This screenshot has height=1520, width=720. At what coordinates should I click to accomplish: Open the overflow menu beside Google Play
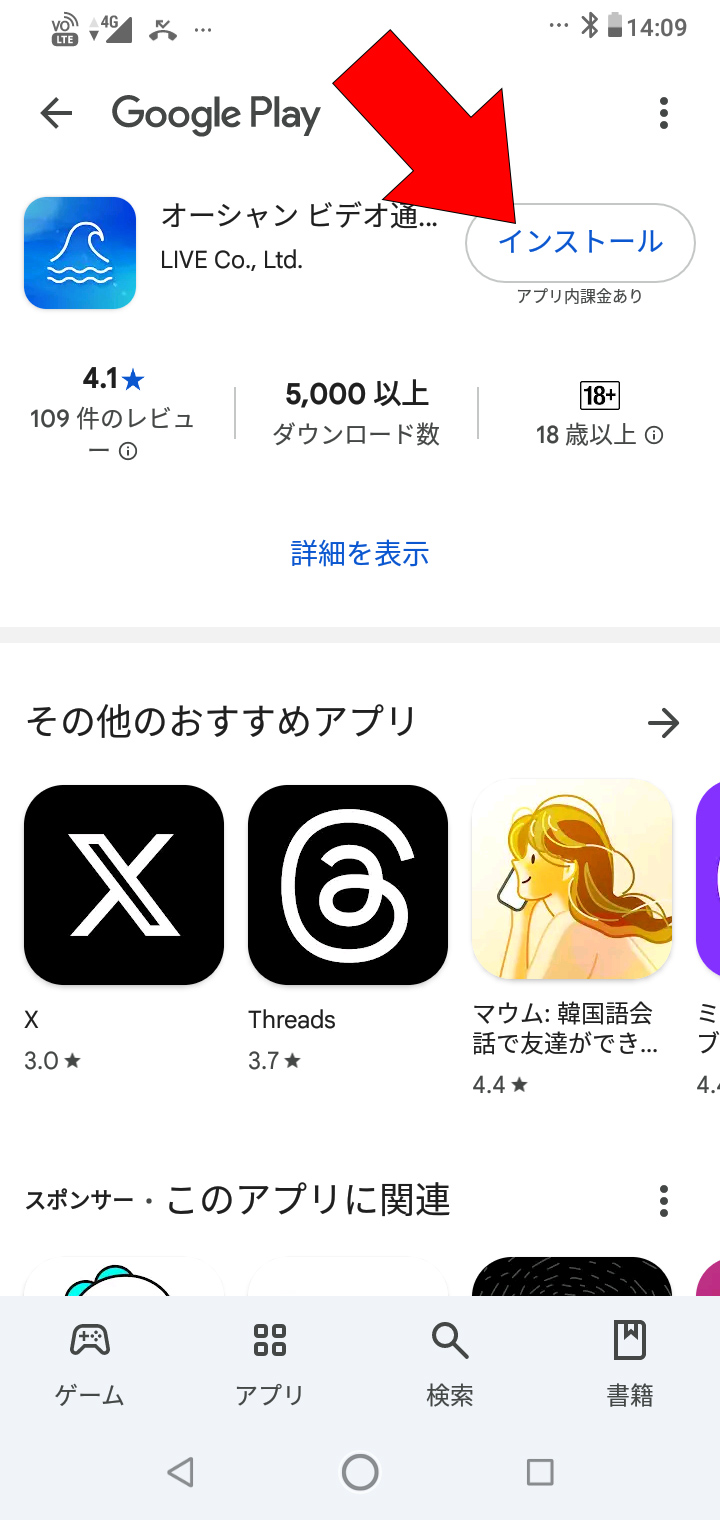664,114
